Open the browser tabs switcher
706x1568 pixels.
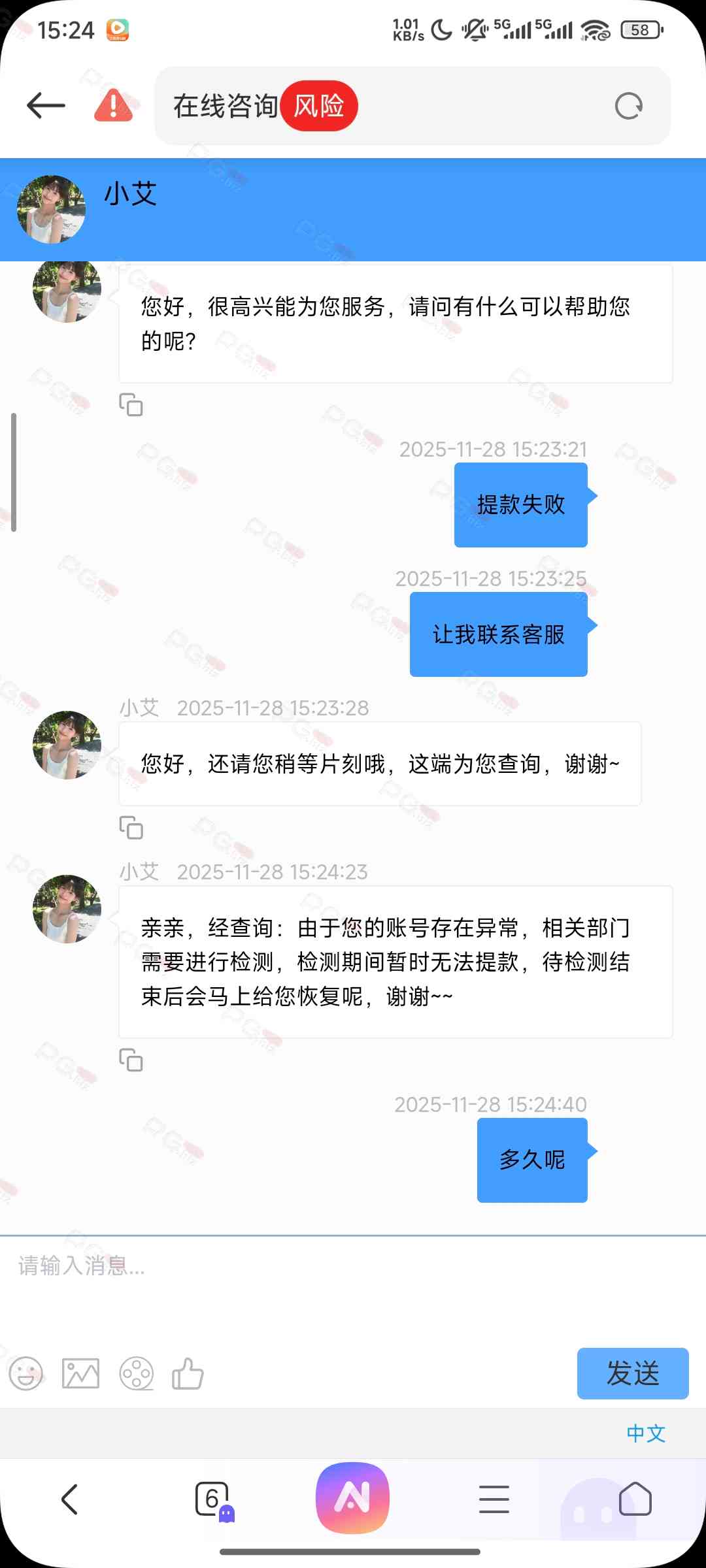[212, 1499]
